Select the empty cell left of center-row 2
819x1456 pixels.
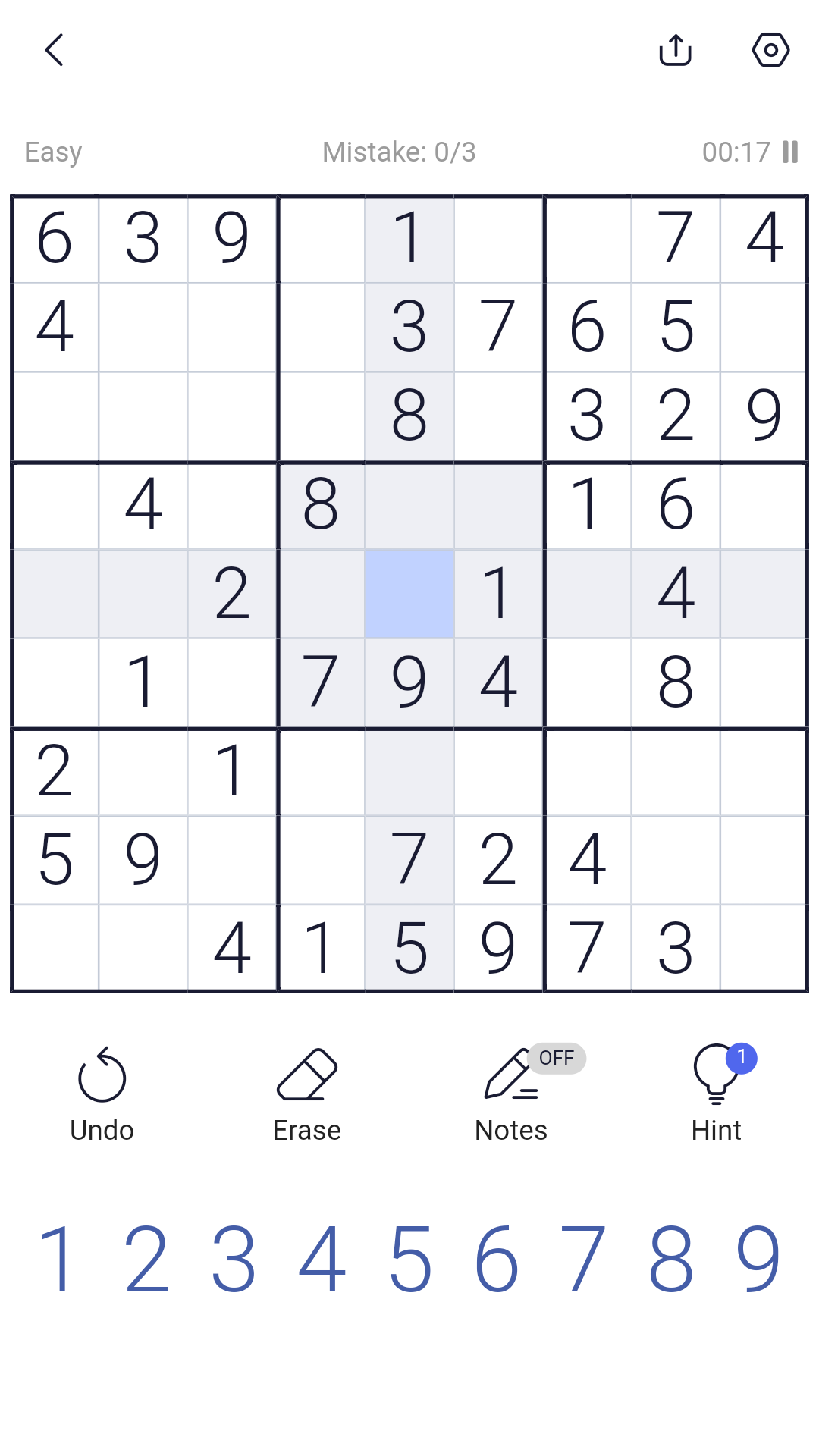pos(143,594)
